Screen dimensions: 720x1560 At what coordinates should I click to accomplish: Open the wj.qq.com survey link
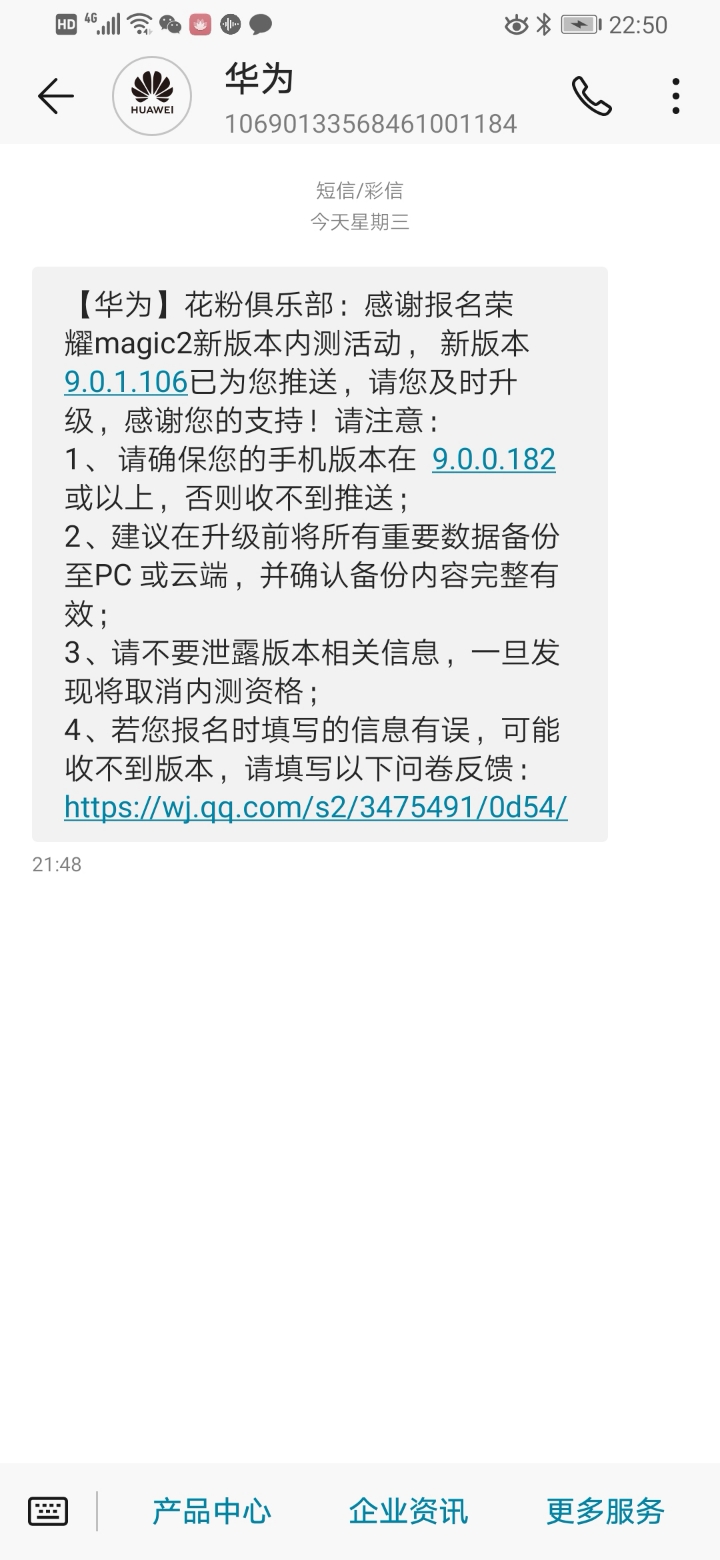(314, 806)
